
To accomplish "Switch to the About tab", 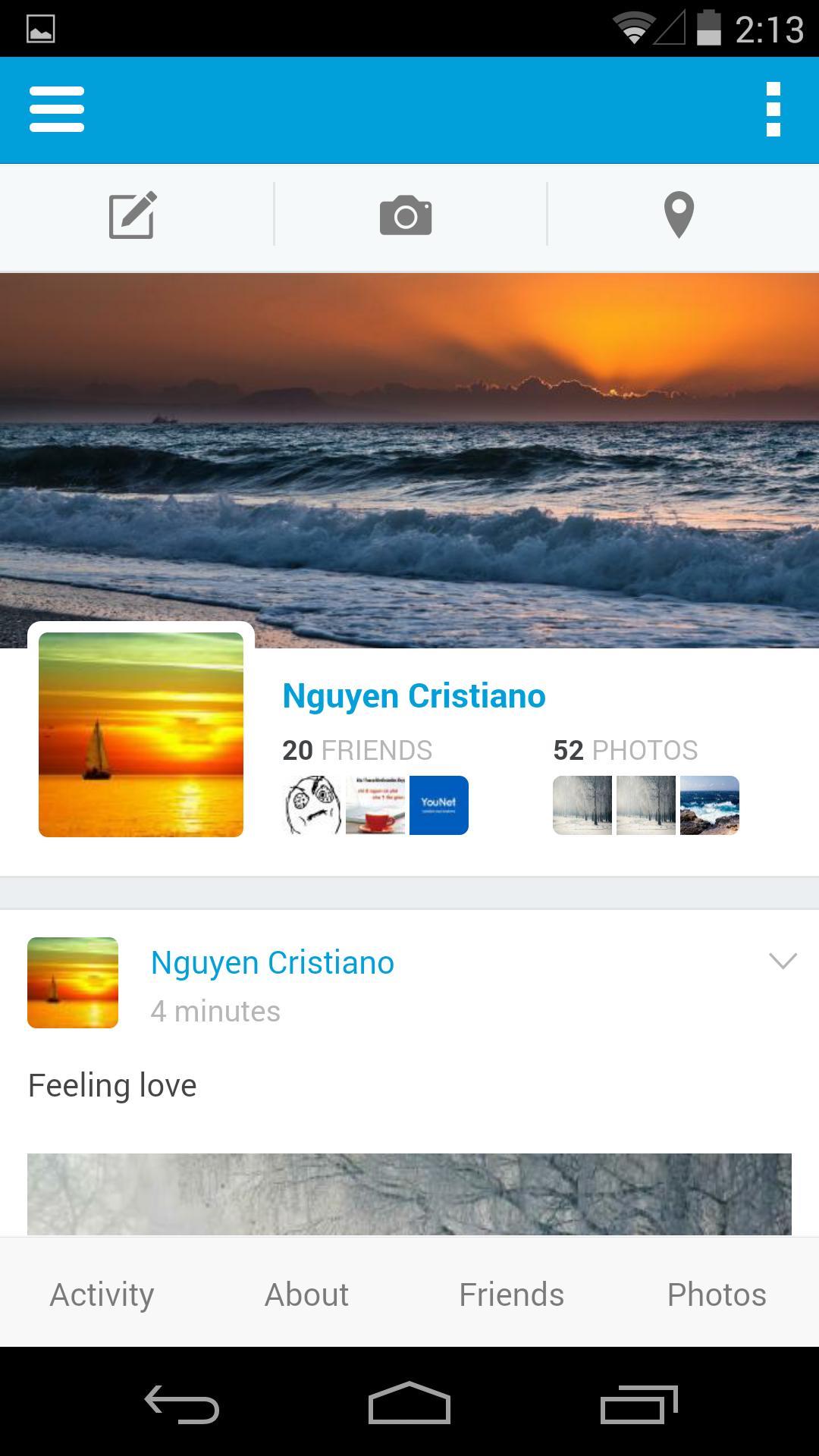I will click(x=306, y=1294).
